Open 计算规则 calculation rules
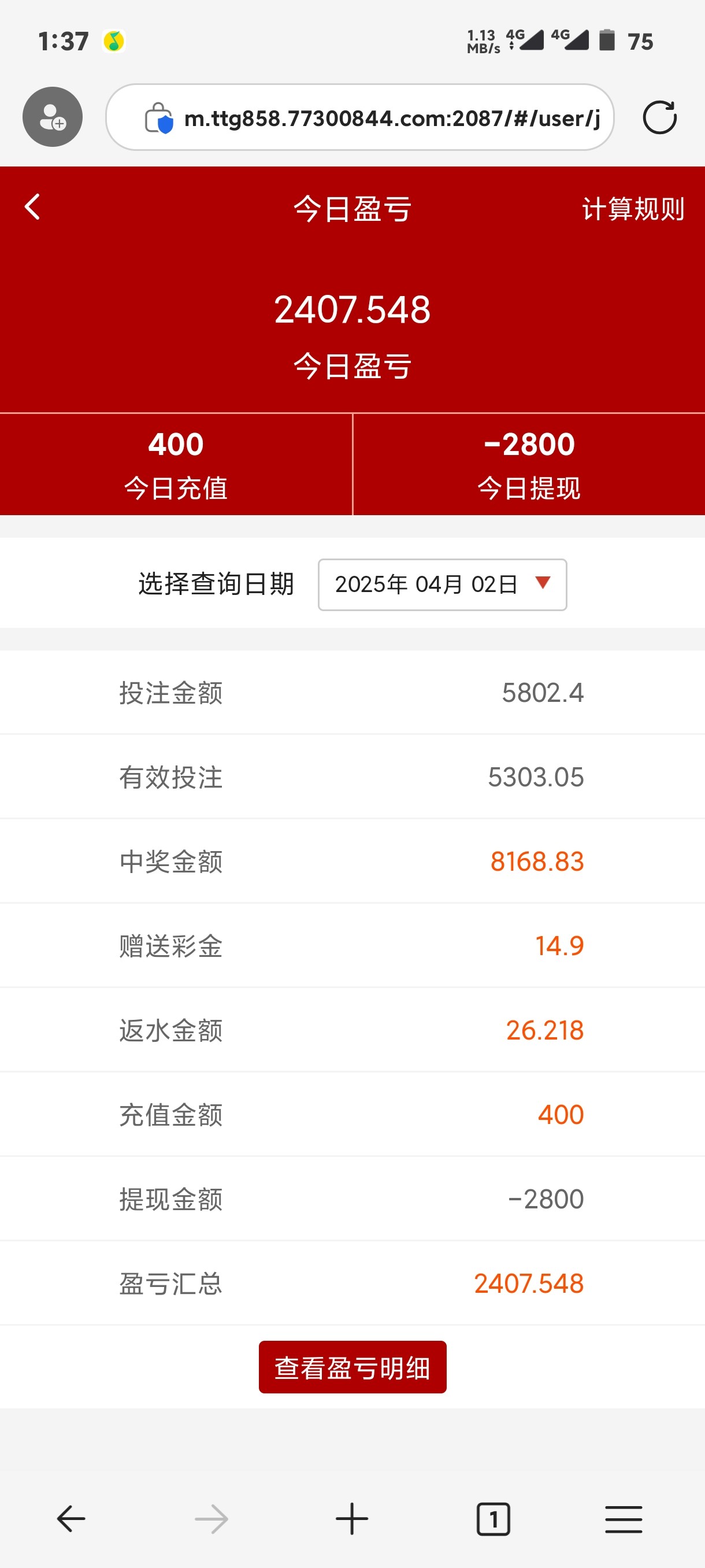The height and width of the screenshot is (1568, 705). click(x=633, y=209)
